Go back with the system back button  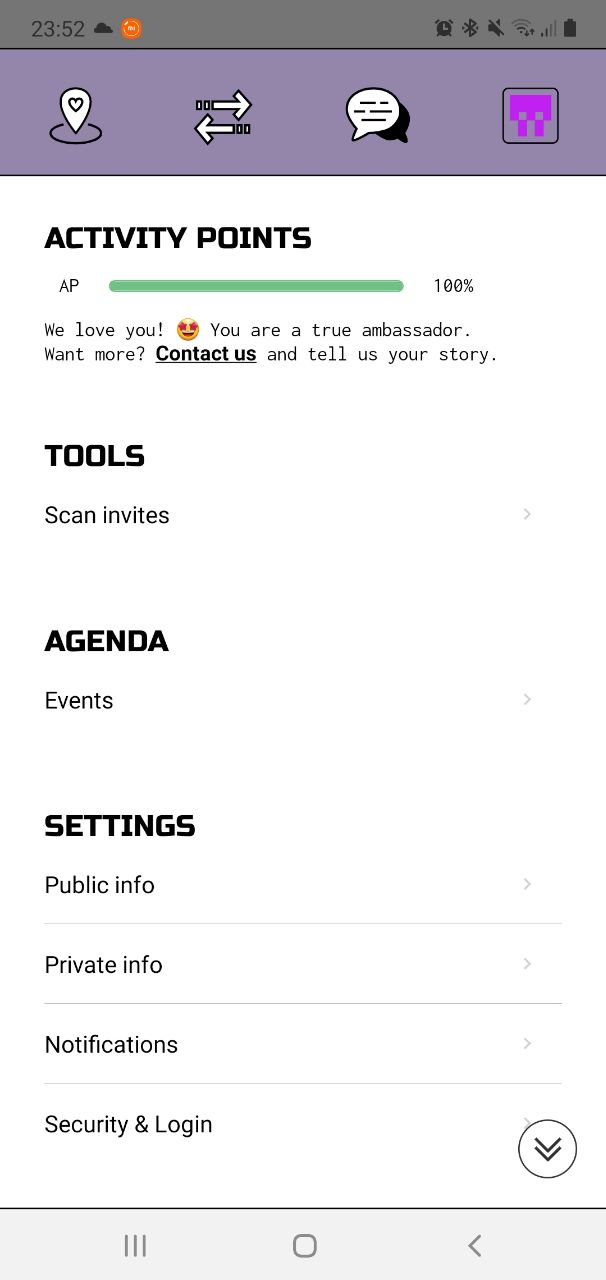pos(474,1245)
